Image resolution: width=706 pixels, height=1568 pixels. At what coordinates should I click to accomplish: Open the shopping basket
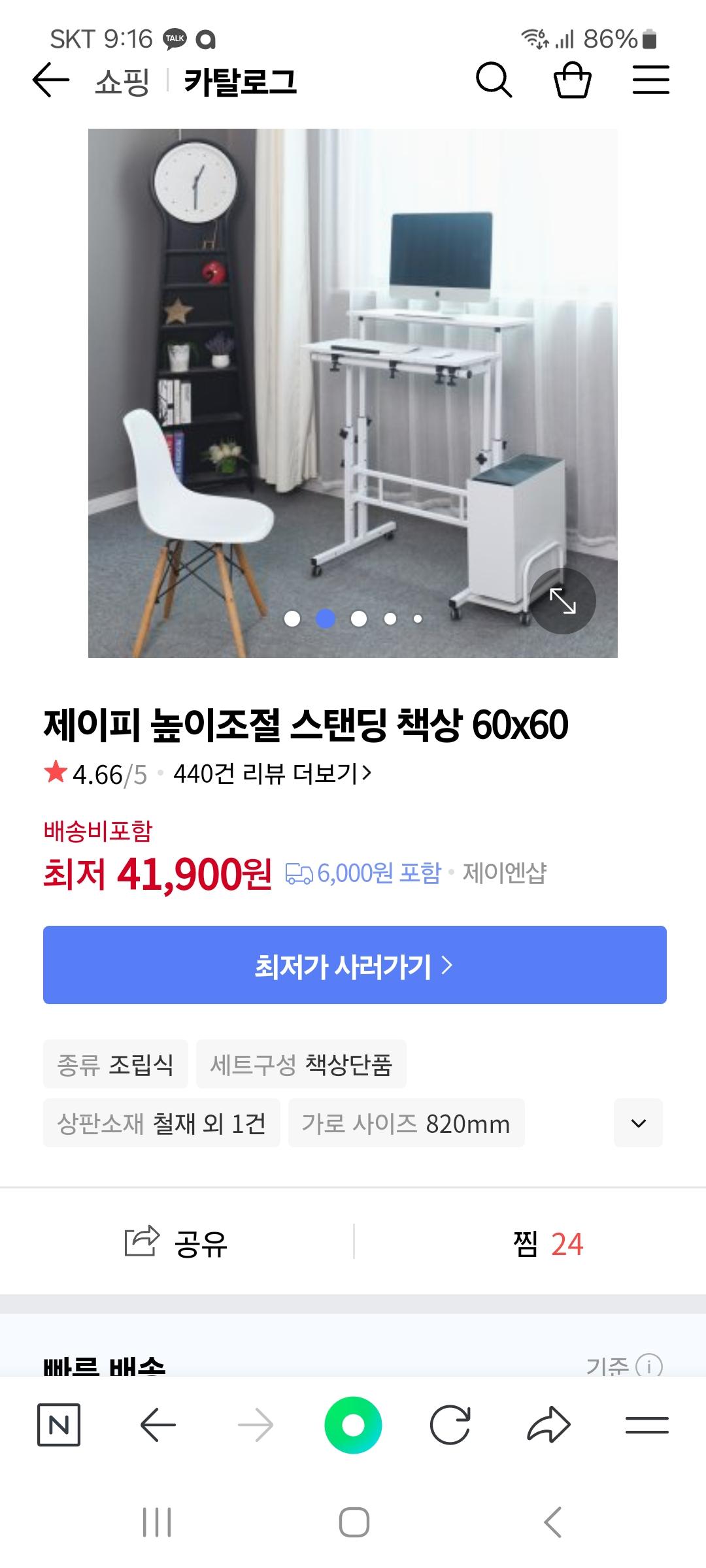click(572, 80)
